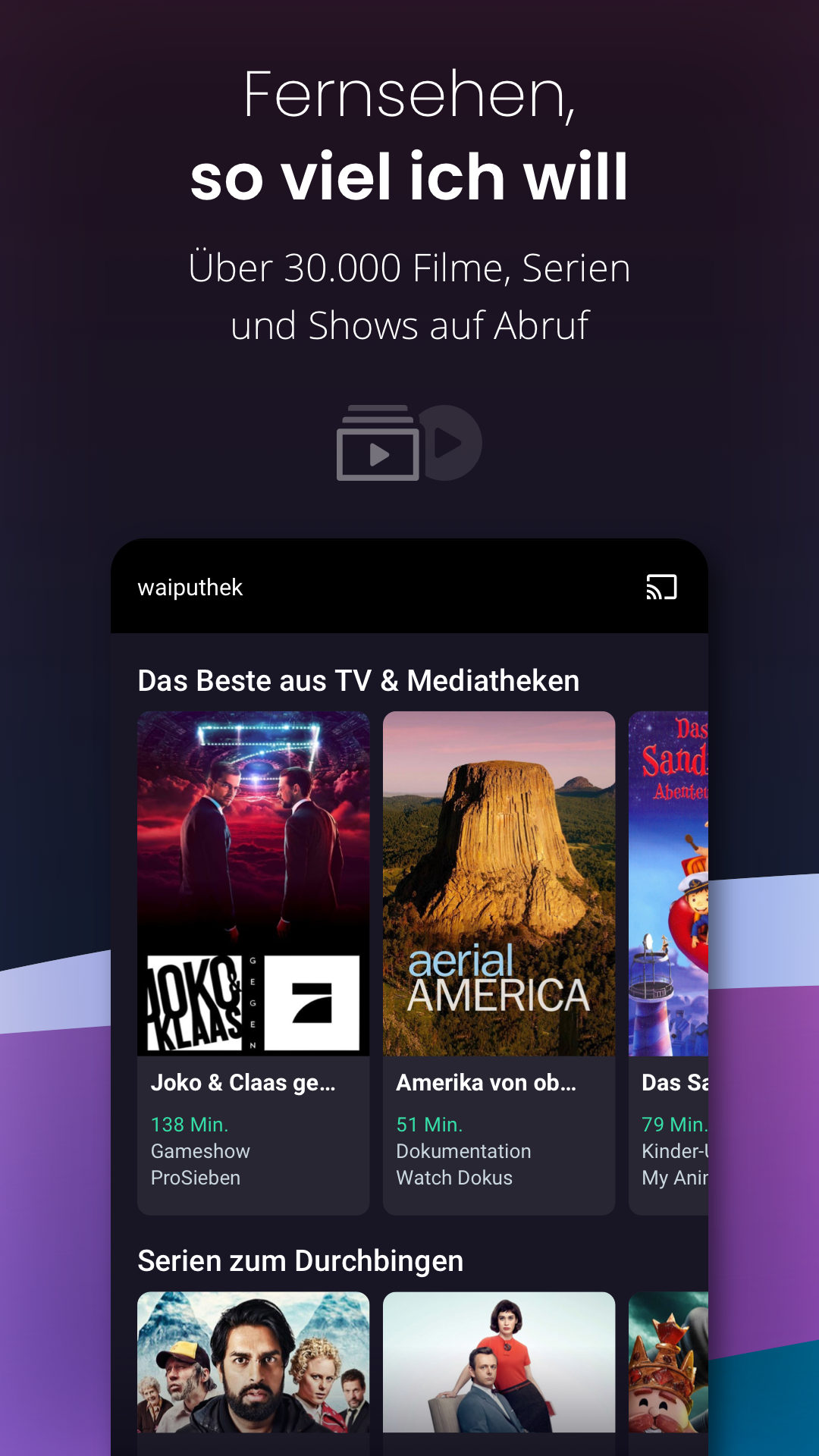The width and height of the screenshot is (819, 1456).
Task: Click the headline so viel ich will
Action: pyautogui.click(x=409, y=179)
